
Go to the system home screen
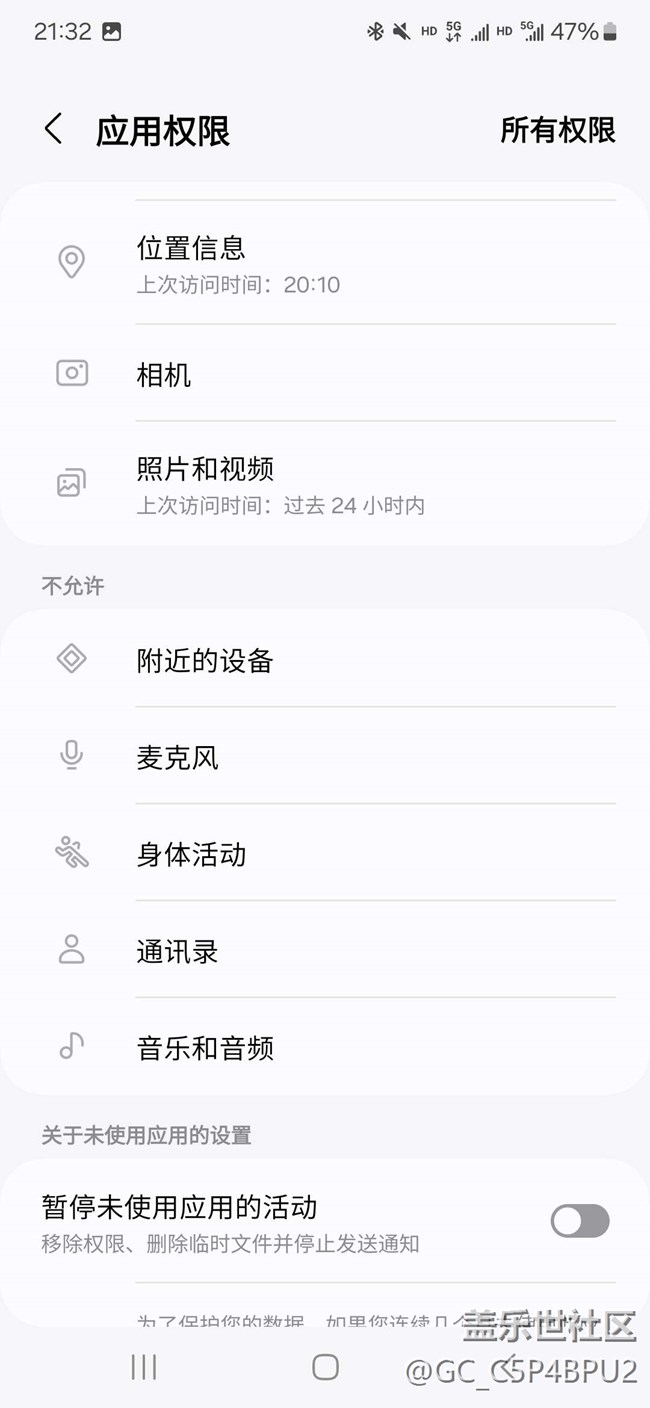(325, 1367)
